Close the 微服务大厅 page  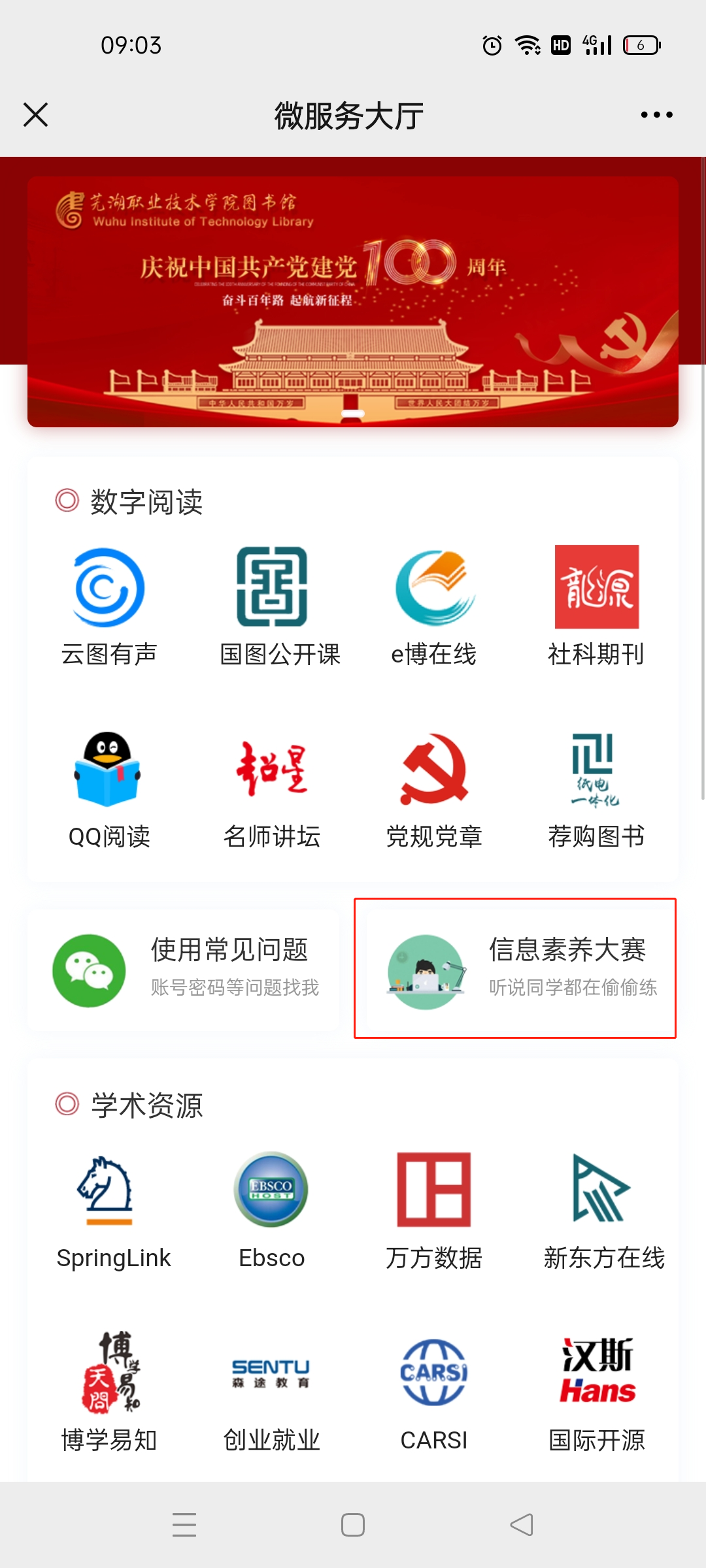click(x=36, y=115)
